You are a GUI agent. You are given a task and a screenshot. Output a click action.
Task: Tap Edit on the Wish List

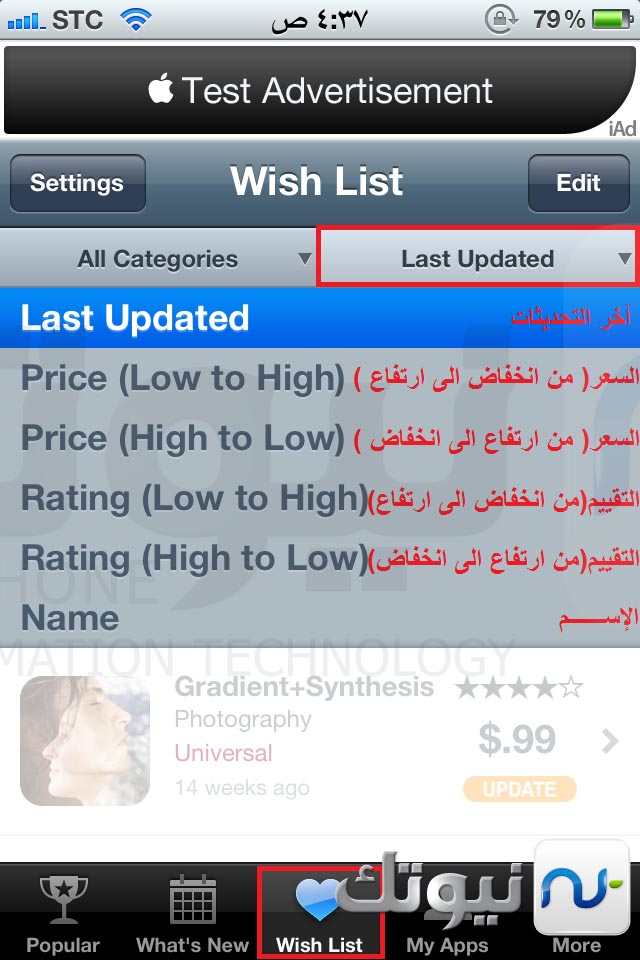tap(578, 183)
